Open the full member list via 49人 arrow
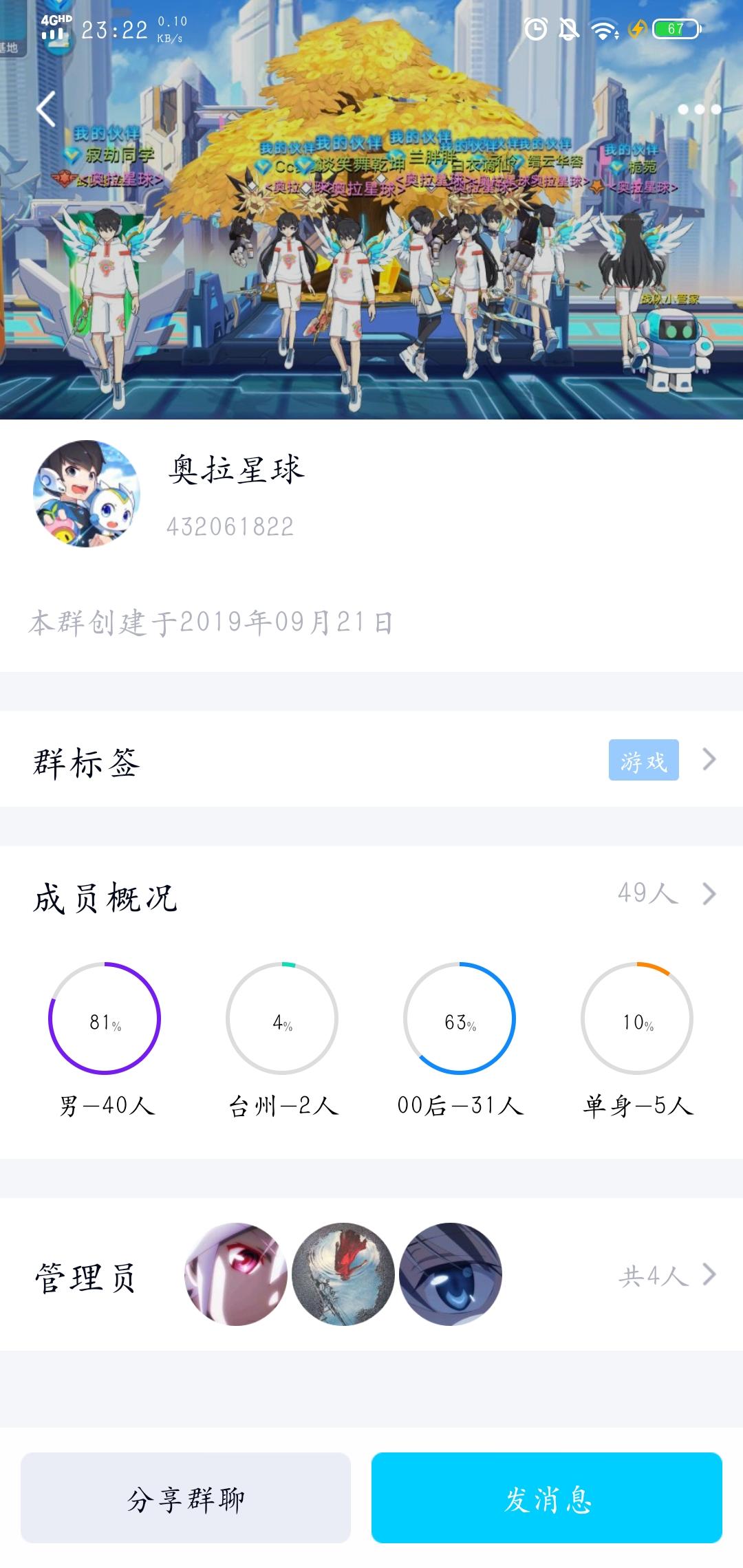This screenshot has width=743, height=1568. [x=709, y=895]
